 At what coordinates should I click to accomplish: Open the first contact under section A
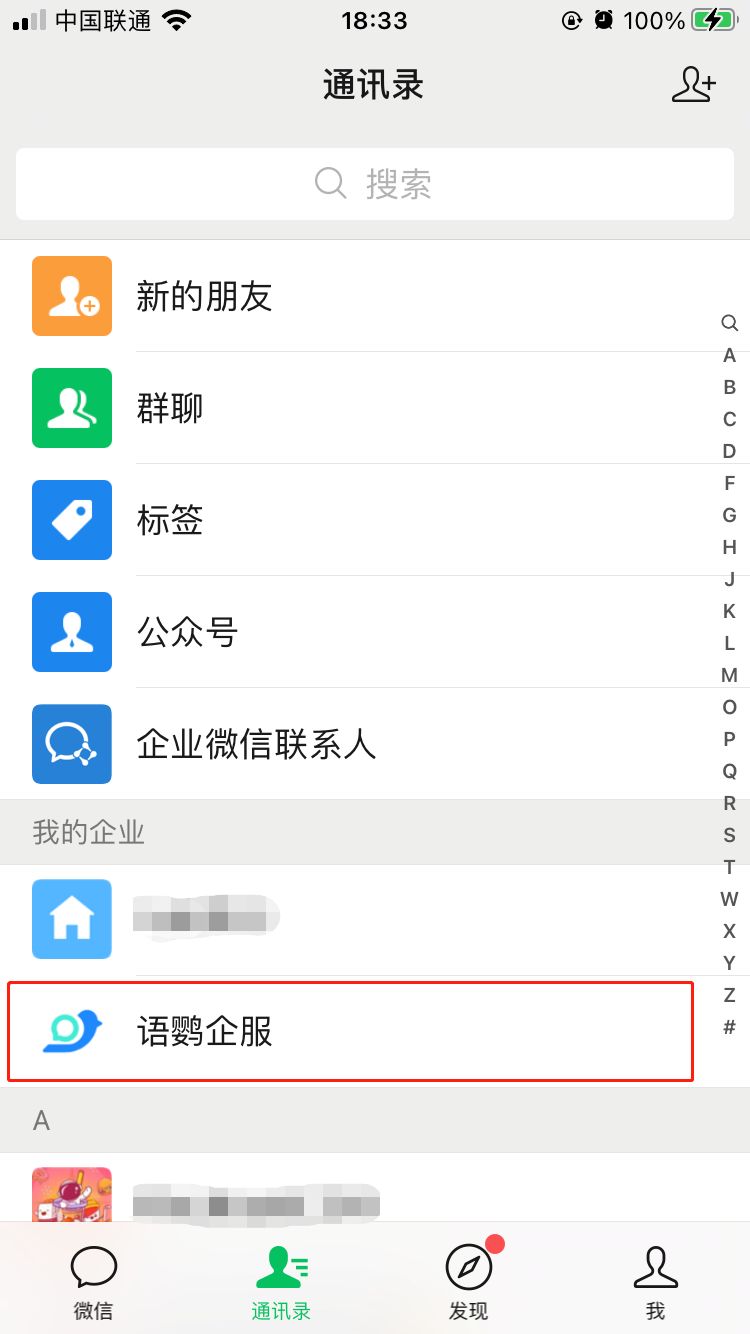[350, 1195]
